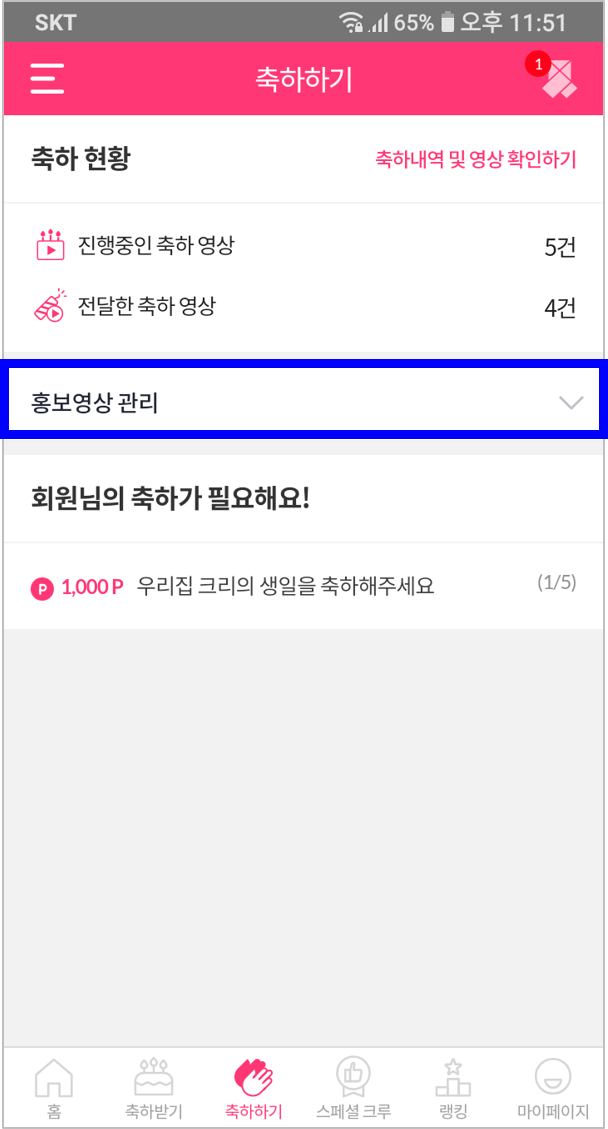Switch to the 랭킹 tab

click(x=452, y=1088)
